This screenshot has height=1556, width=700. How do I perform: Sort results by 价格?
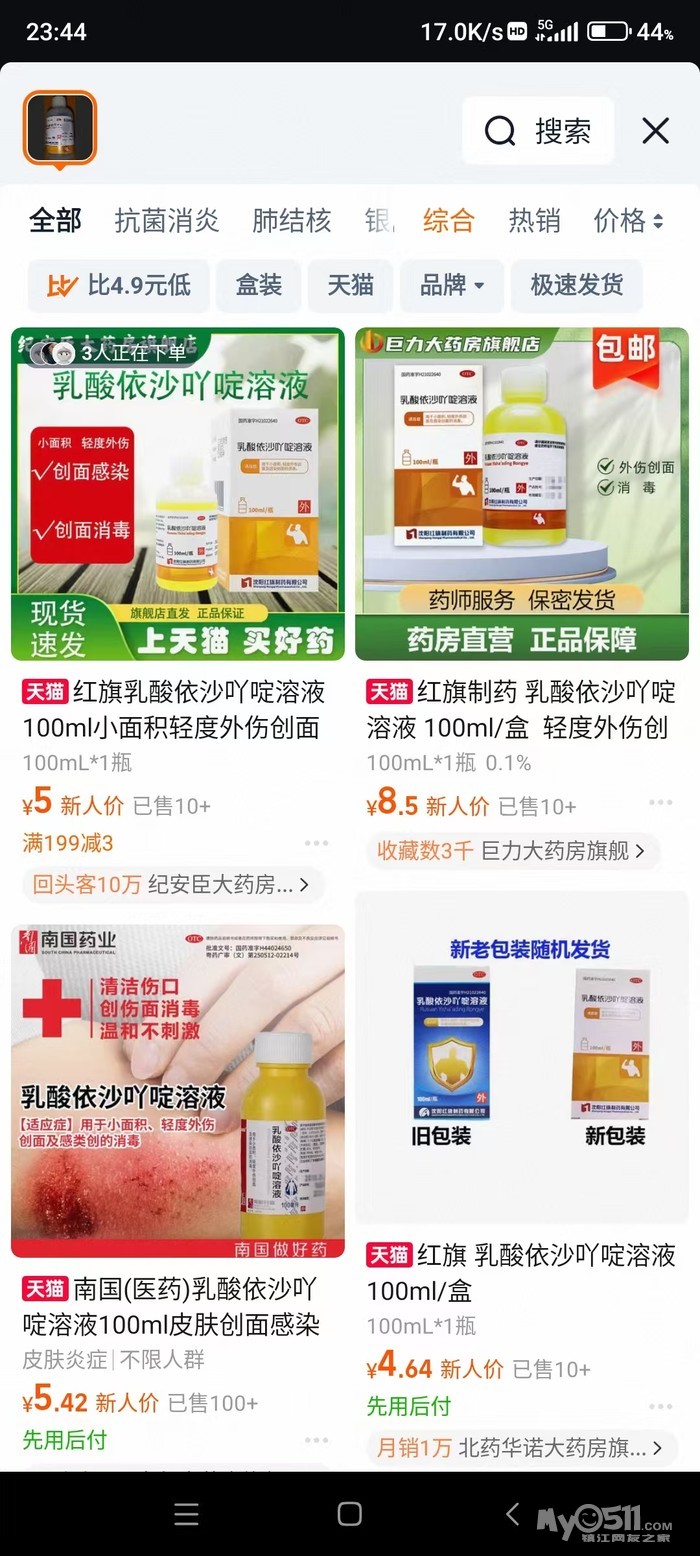[x=627, y=220]
